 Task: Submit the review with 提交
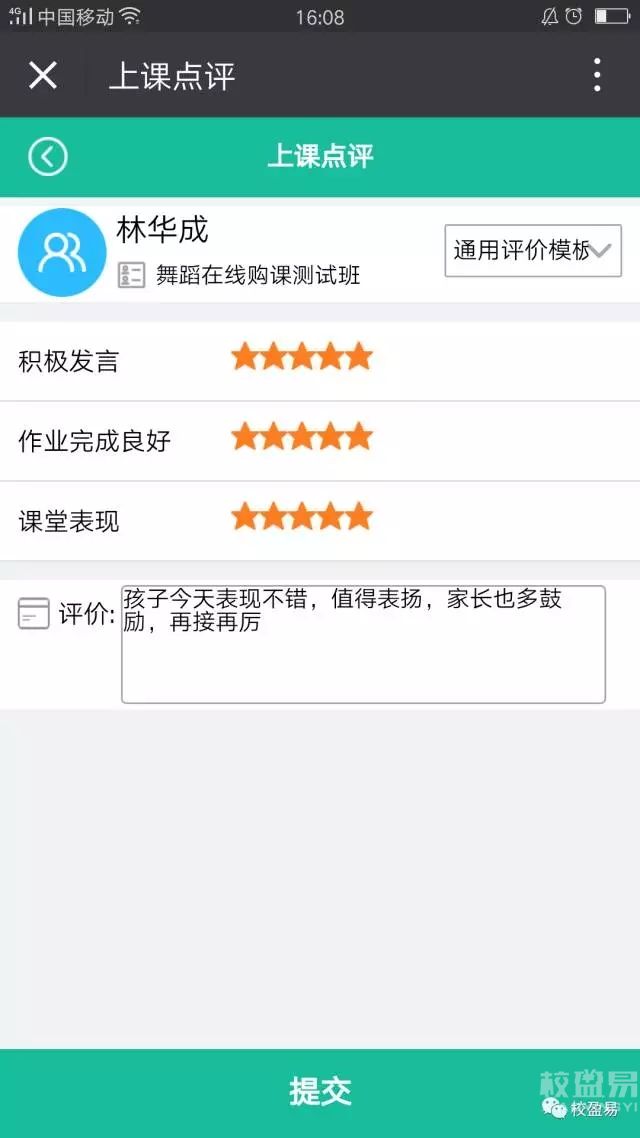[x=320, y=1091]
